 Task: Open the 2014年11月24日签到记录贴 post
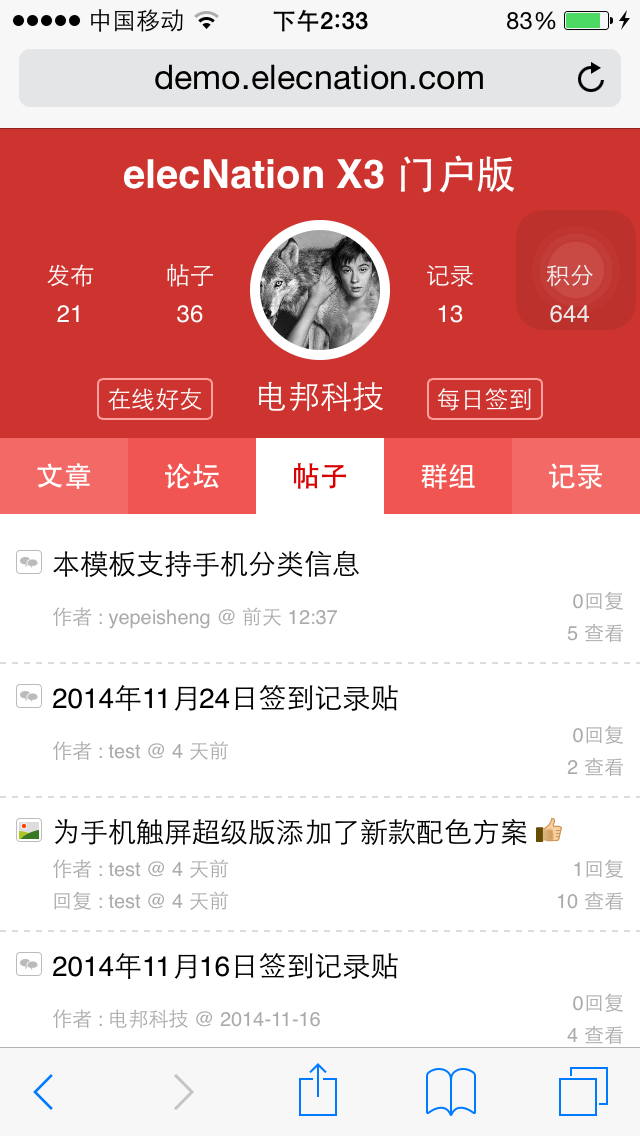click(225, 698)
